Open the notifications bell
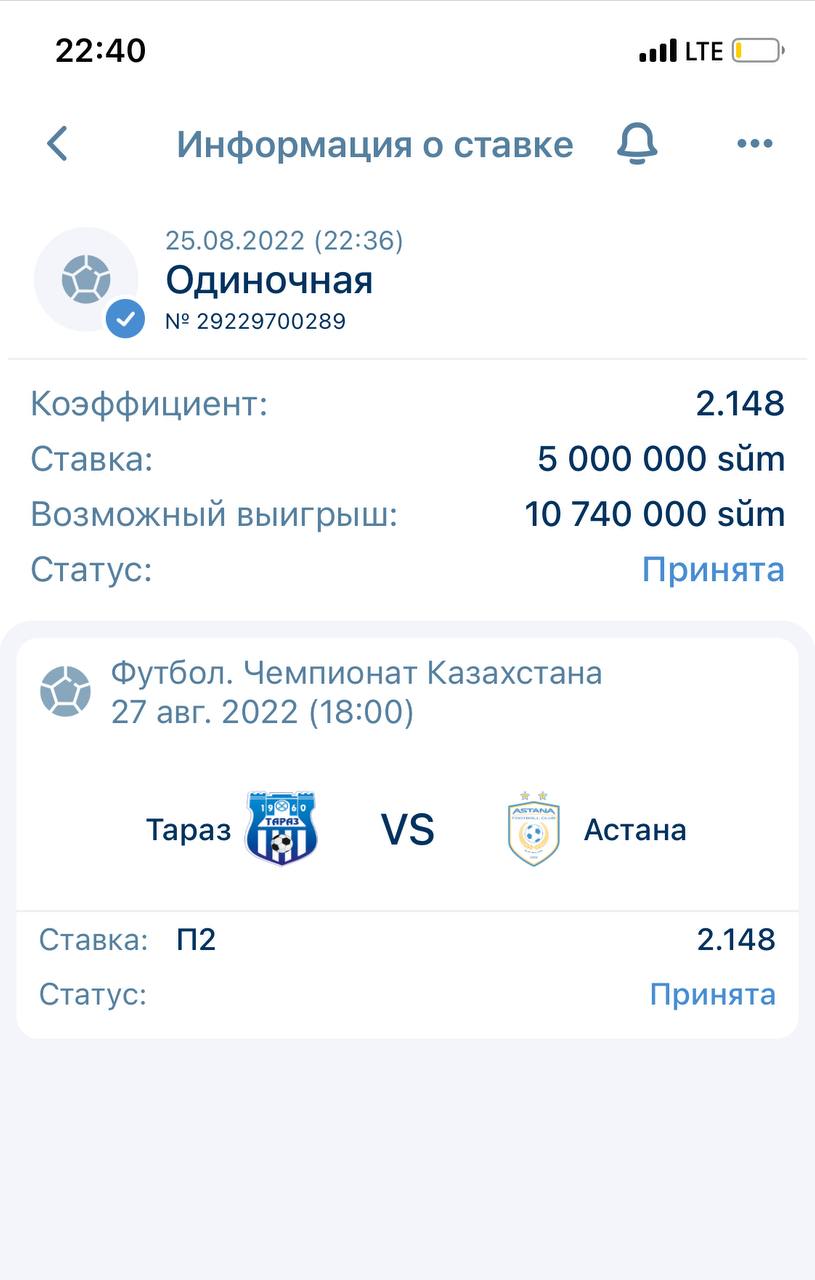 click(x=637, y=144)
